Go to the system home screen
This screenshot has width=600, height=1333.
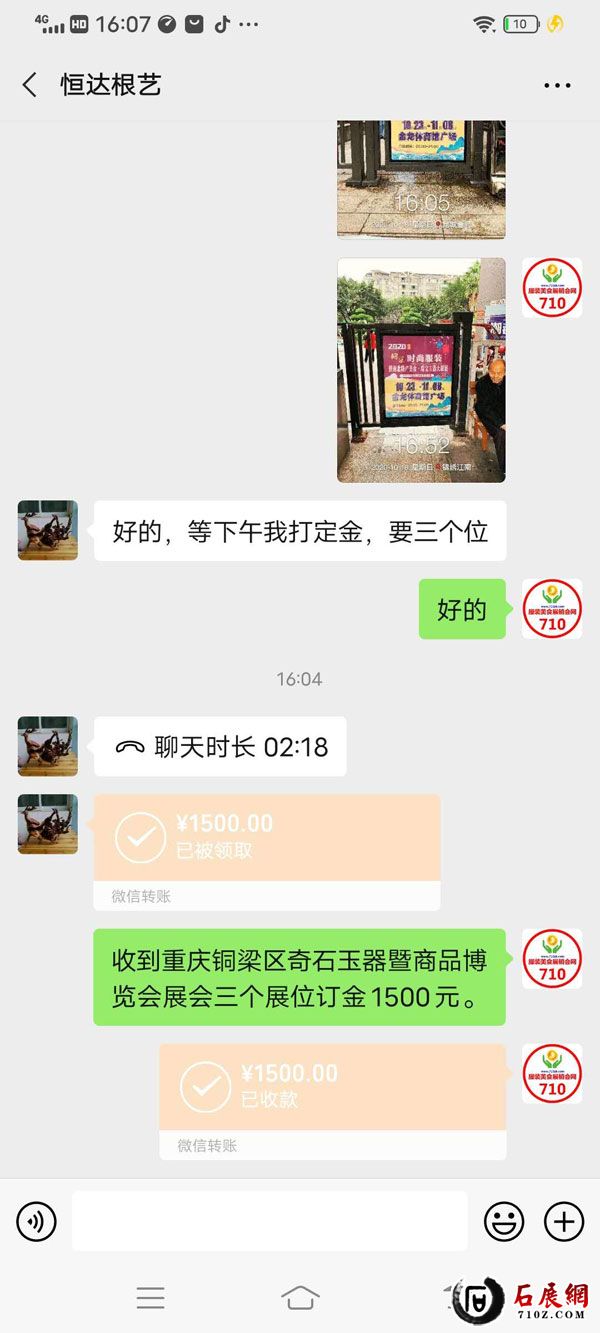[x=299, y=1298]
